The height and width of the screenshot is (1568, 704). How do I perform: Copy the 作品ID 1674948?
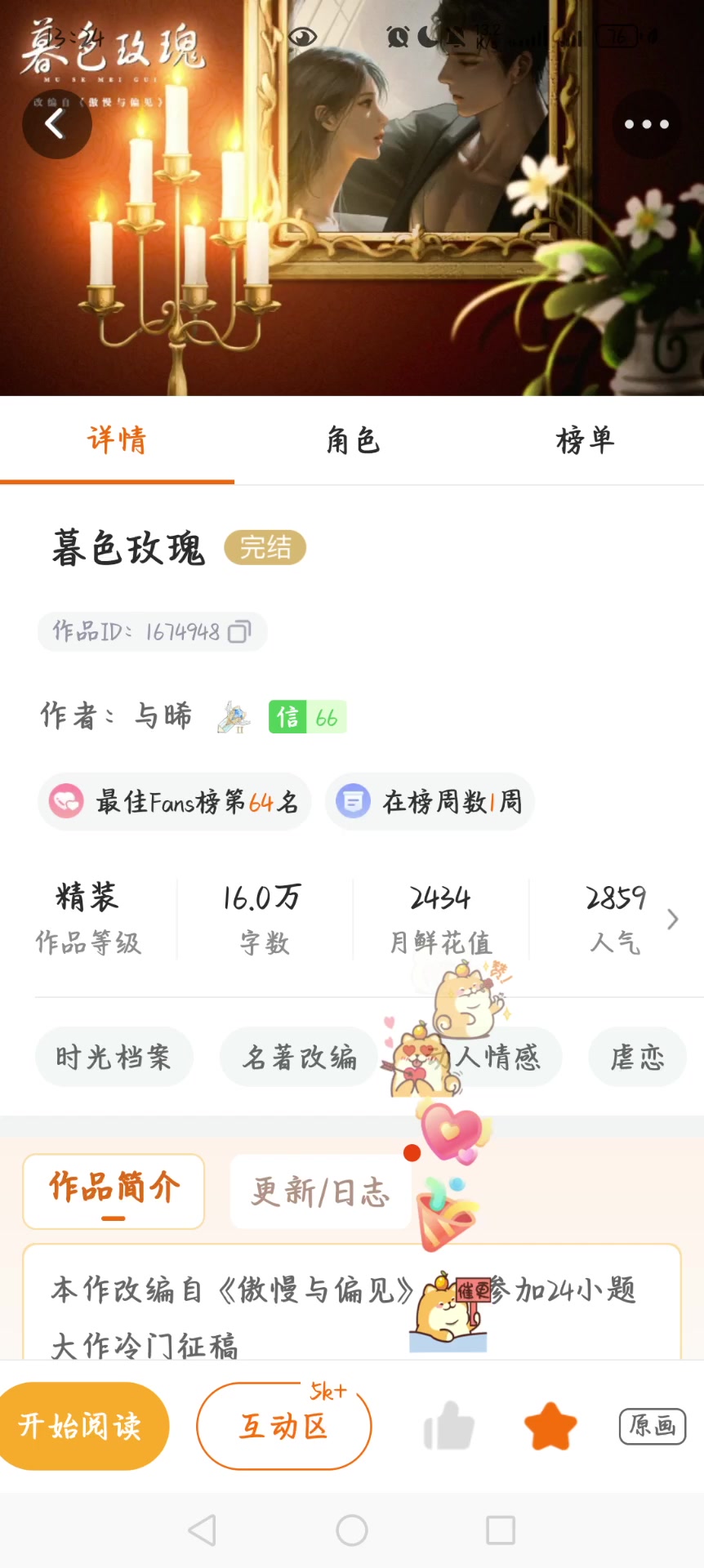239,632
